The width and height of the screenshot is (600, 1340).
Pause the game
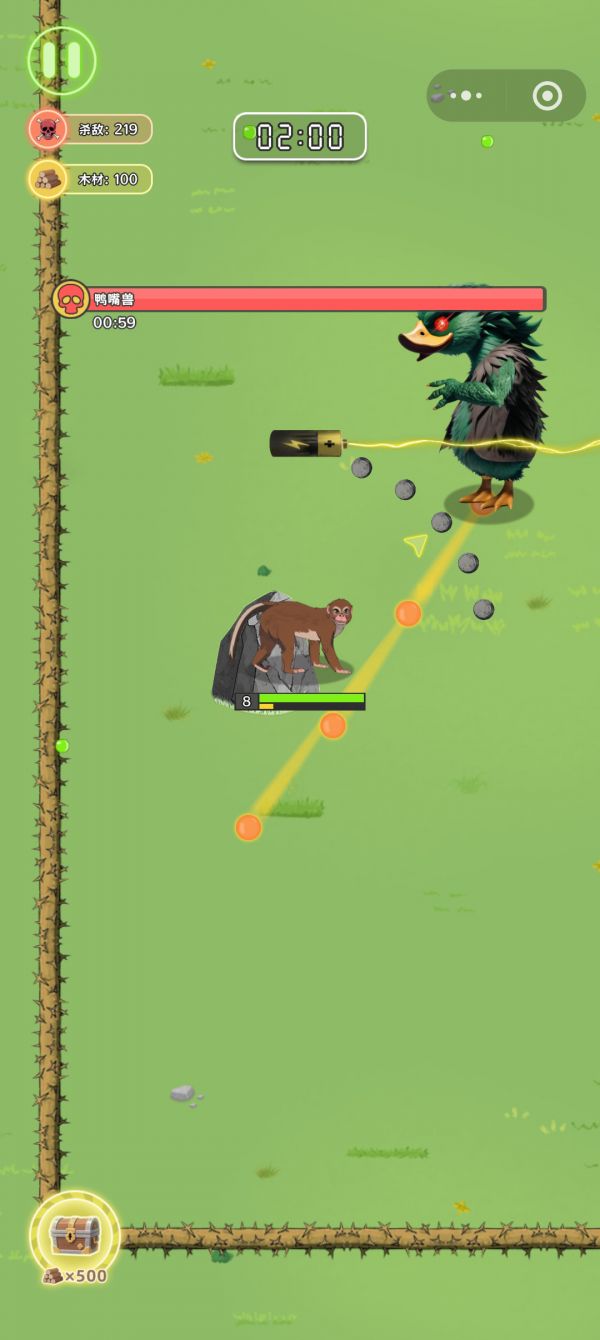click(62, 60)
